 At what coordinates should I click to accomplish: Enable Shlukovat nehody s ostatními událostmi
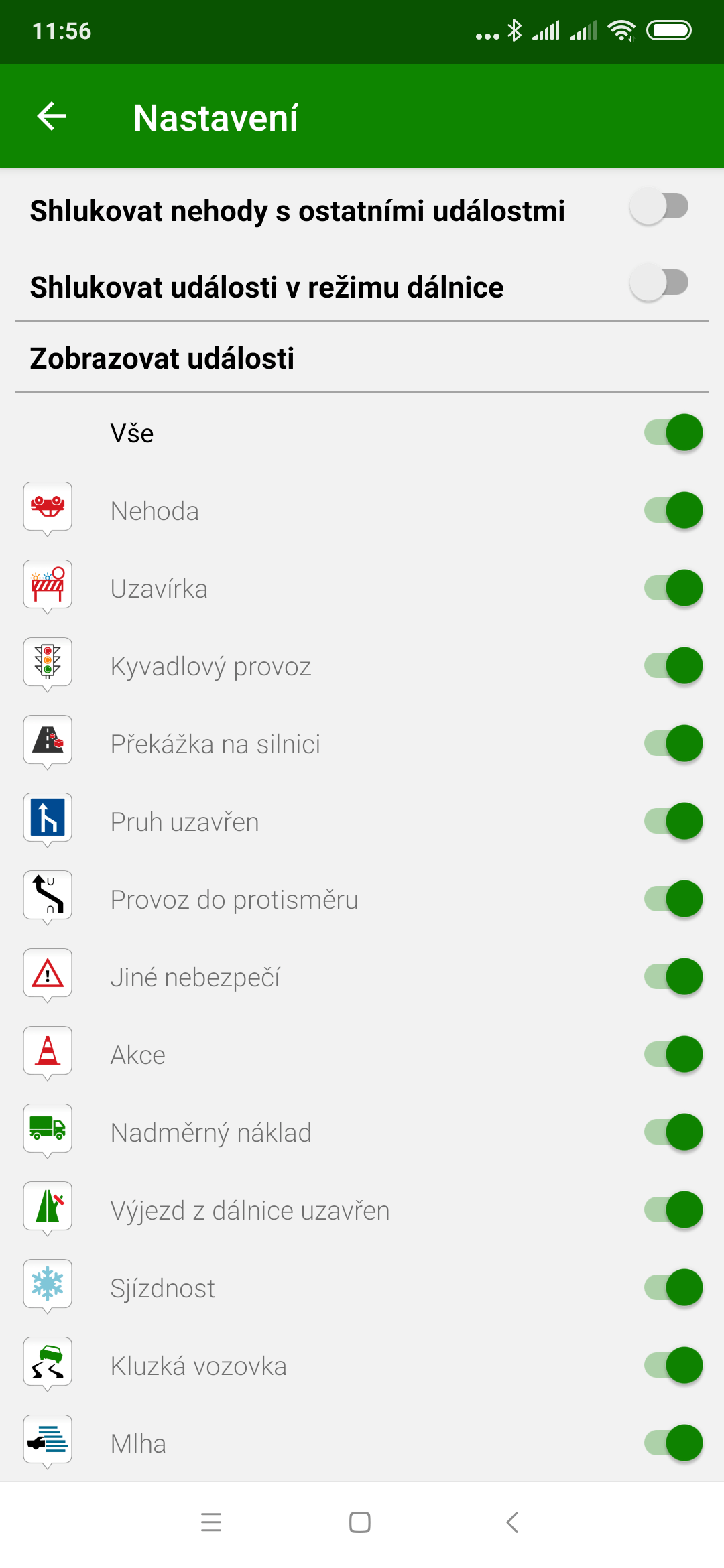660,207
